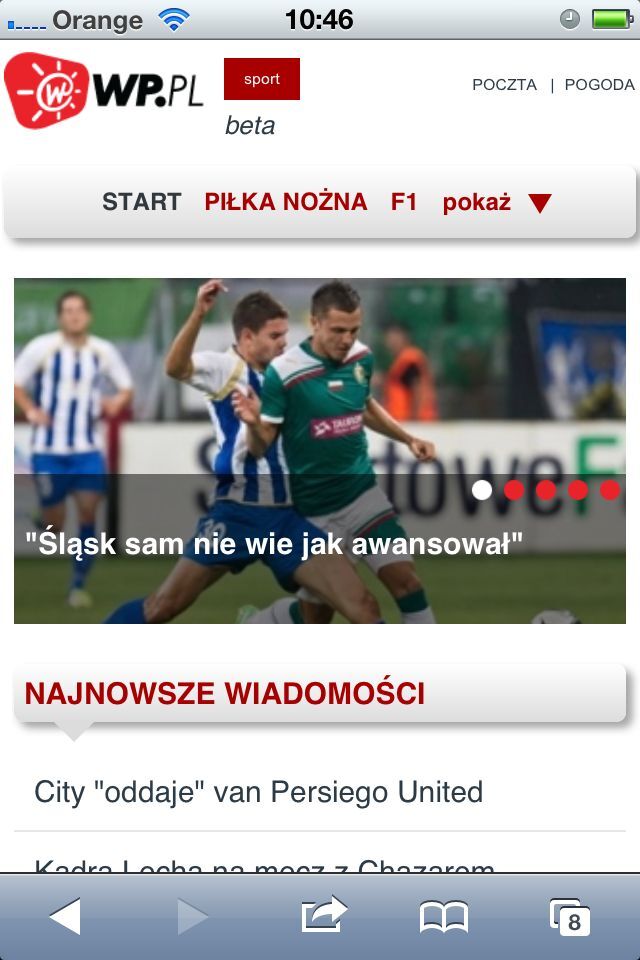The width and height of the screenshot is (640, 960).
Task: Share this page from the toolbar
Action: point(324,915)
